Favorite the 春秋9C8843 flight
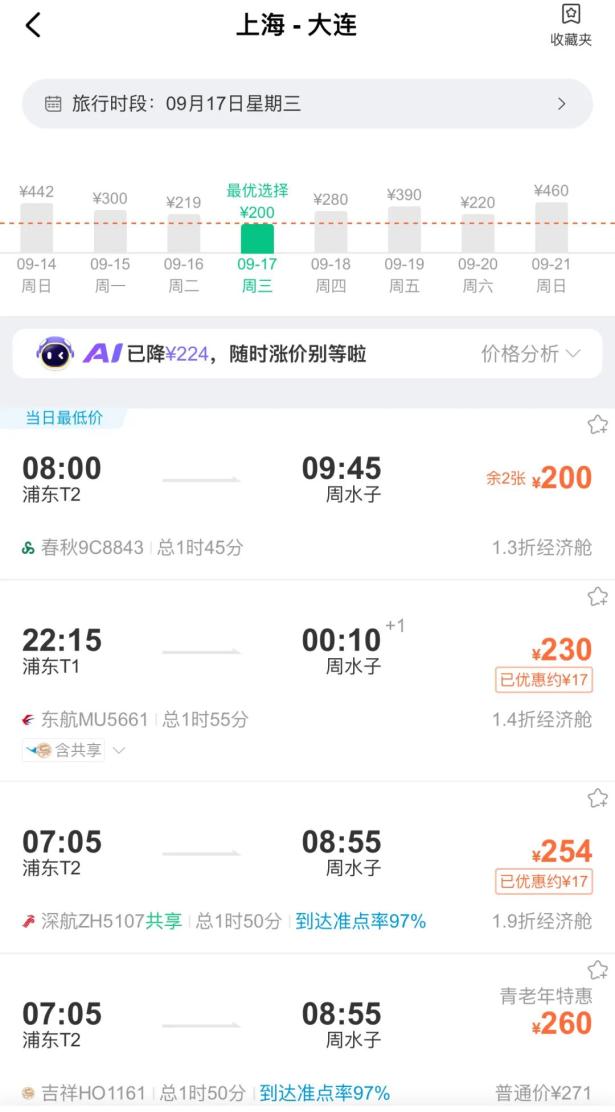The image size is (615, 1112). coord(597,425)
